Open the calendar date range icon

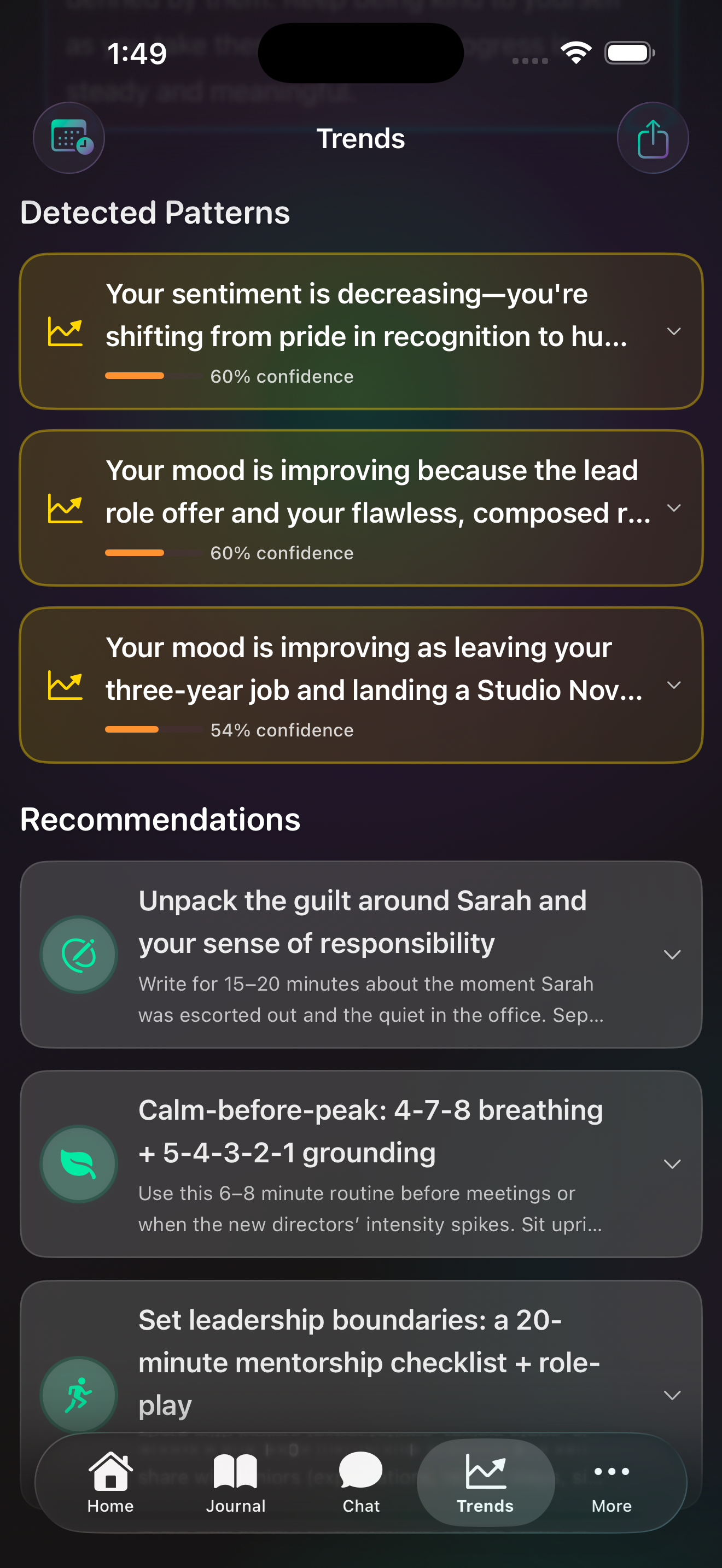tap(69, 138)
